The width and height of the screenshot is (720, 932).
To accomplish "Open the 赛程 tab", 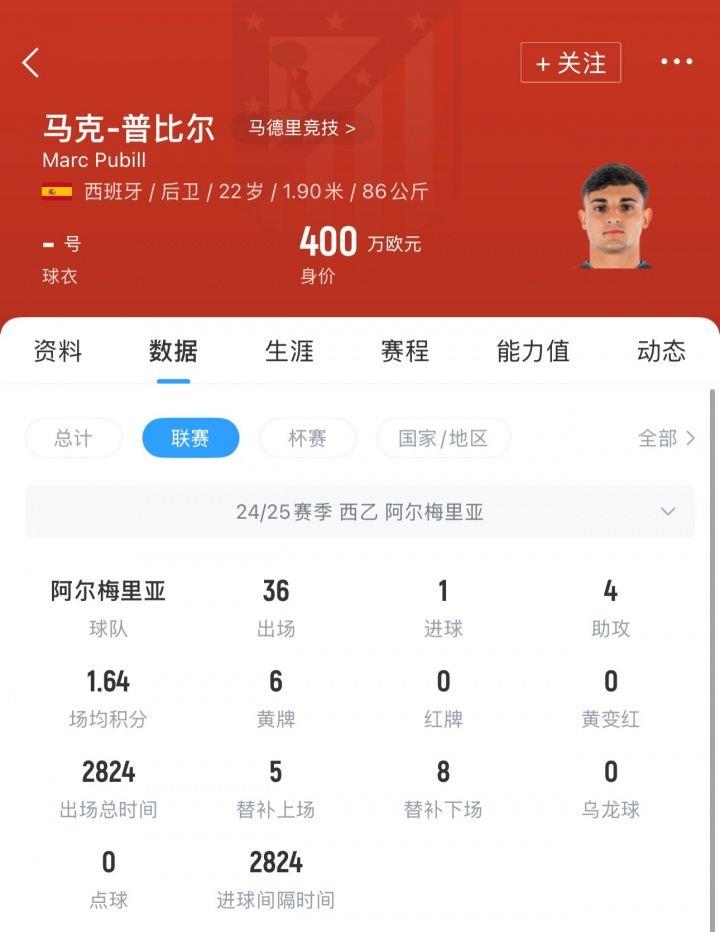I will [405, 351].
